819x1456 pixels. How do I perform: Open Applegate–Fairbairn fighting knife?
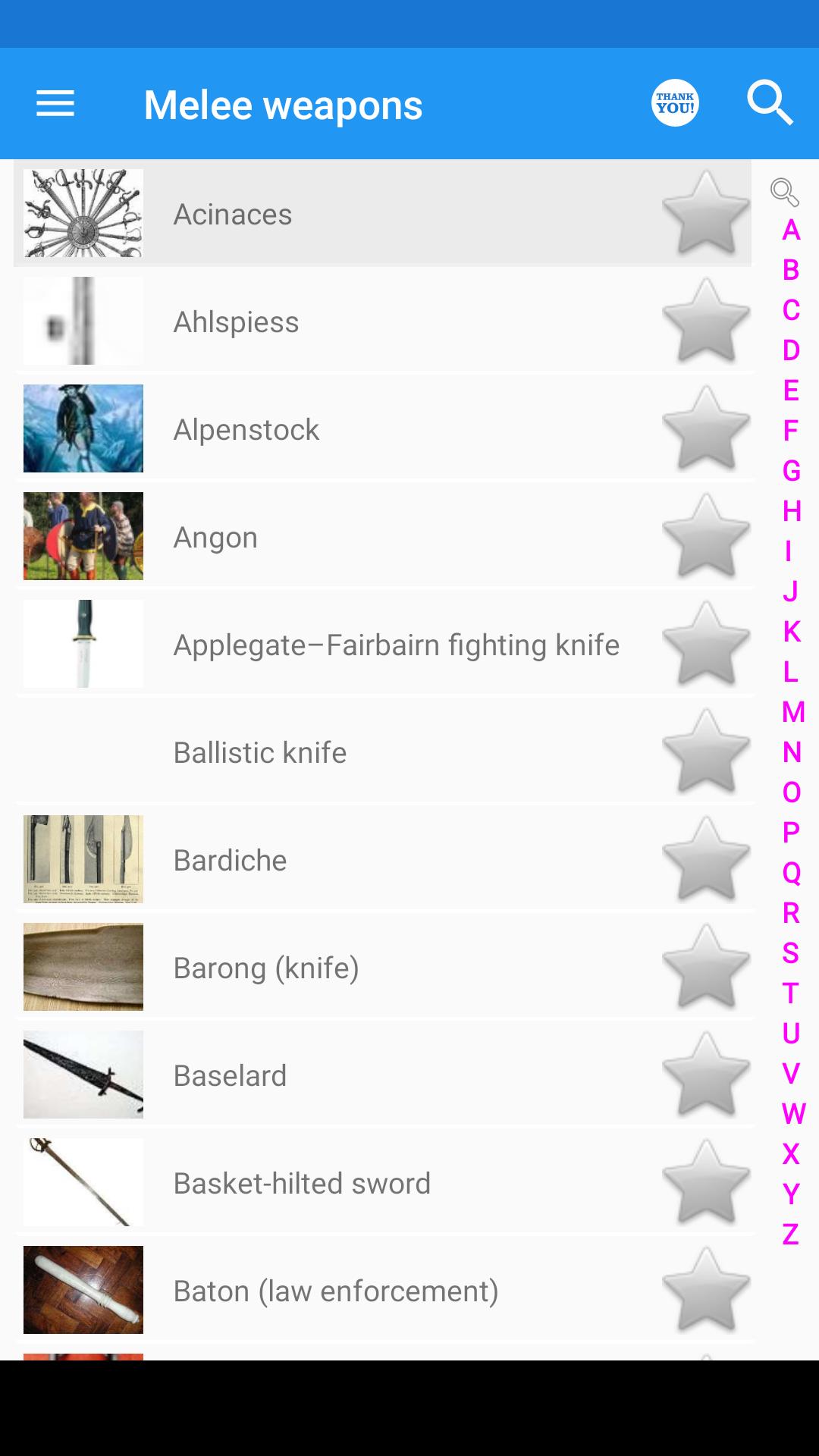(x=396, y=645)
